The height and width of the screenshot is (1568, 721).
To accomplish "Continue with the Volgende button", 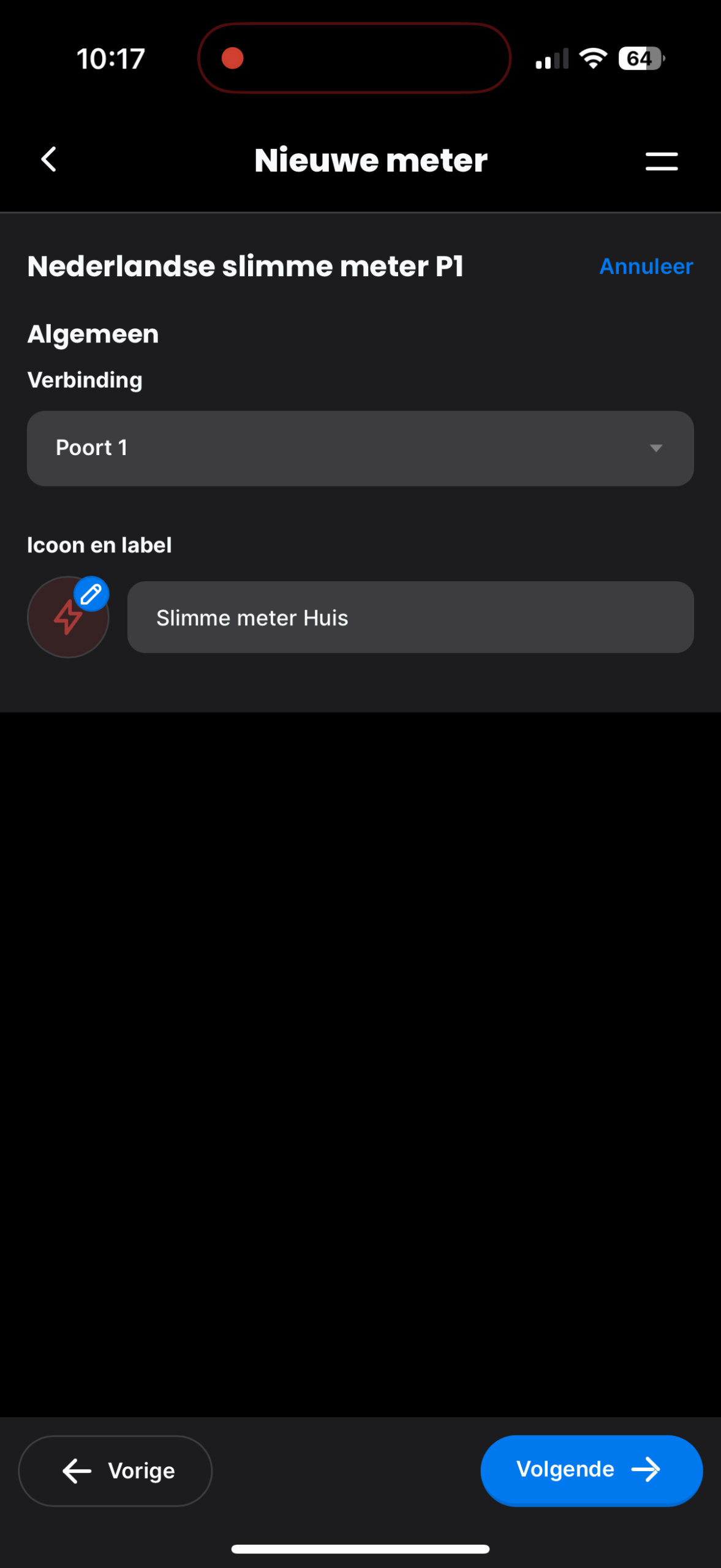I will coord(591,1469).
